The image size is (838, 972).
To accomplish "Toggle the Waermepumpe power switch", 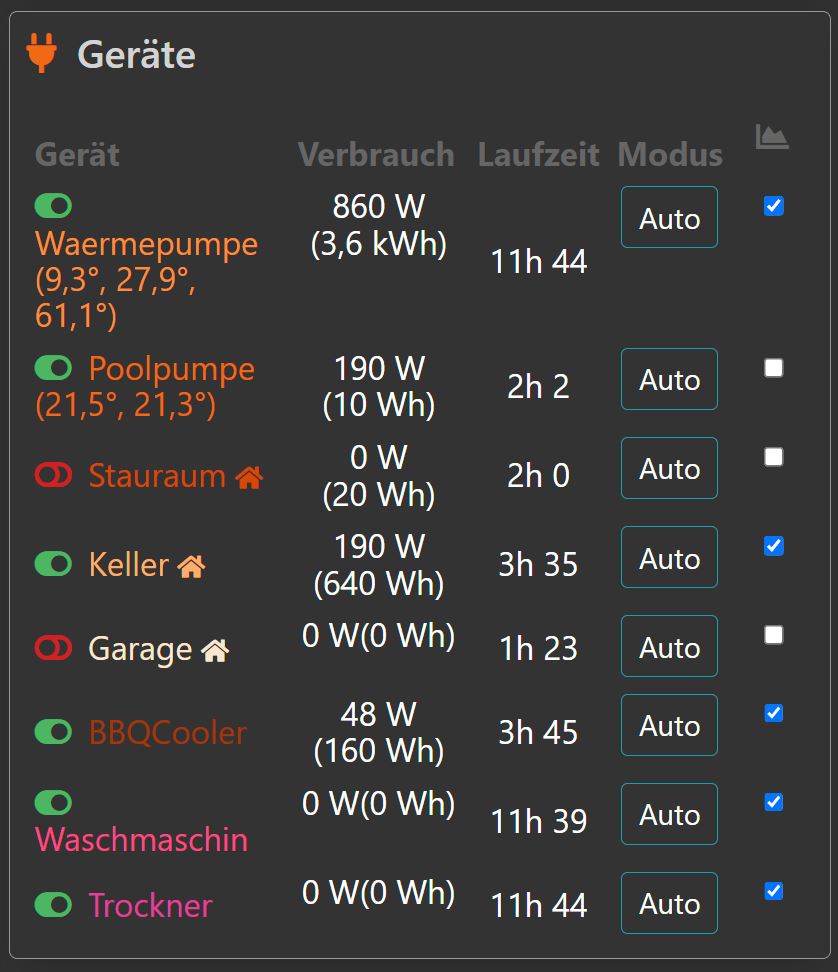I will pos(53,206).
